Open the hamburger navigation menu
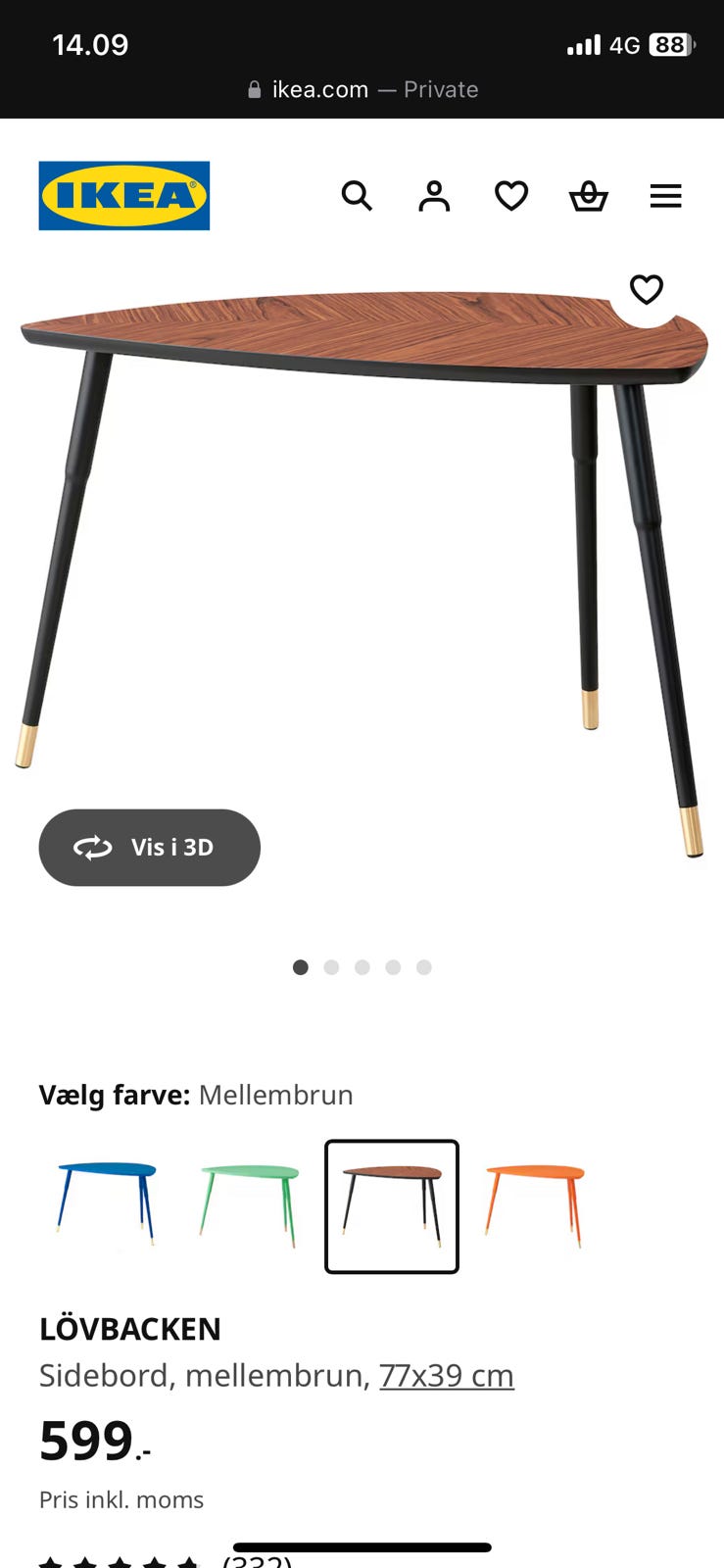Viewport: 724px width, 1568px height. [x=666, y=195]
